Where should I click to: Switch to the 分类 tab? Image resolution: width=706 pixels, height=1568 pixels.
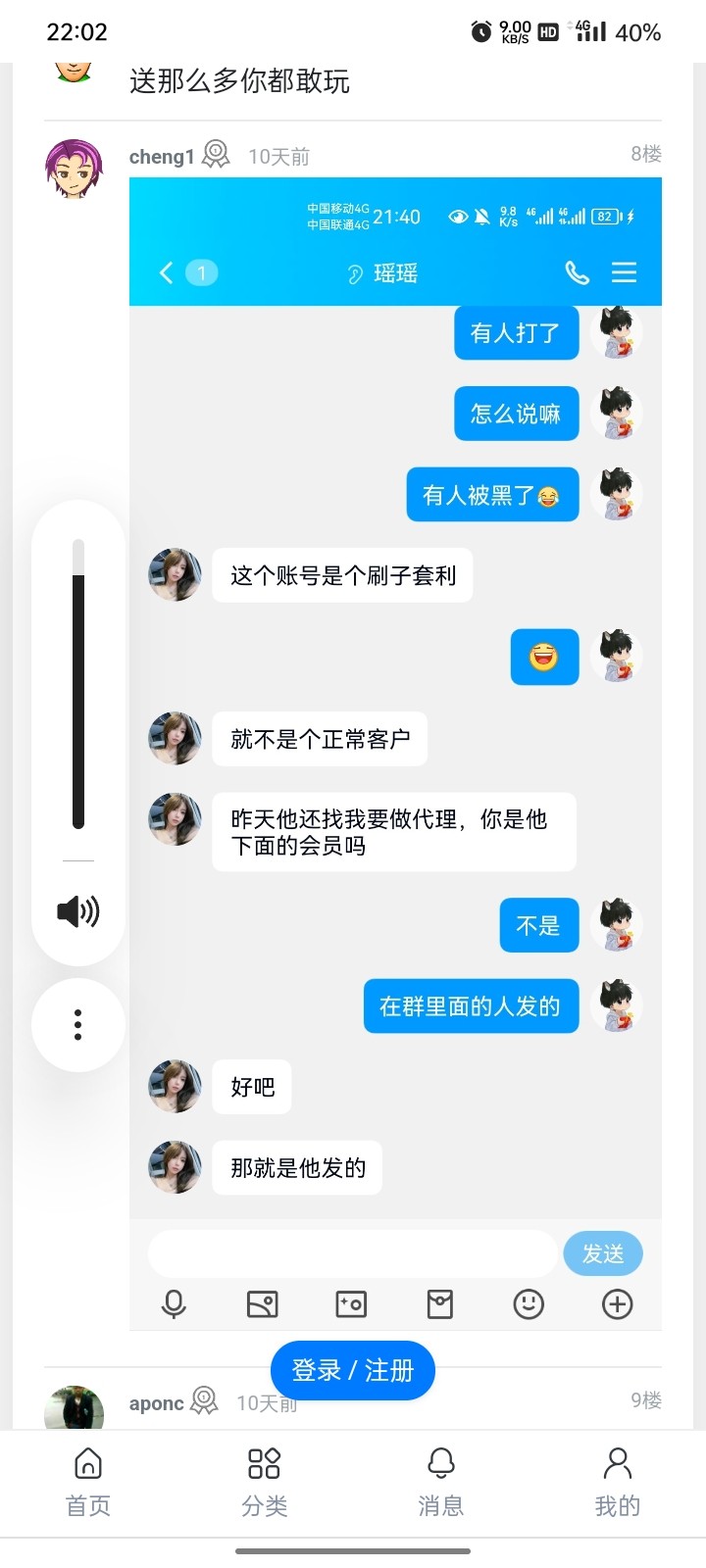coord(265,1482)
